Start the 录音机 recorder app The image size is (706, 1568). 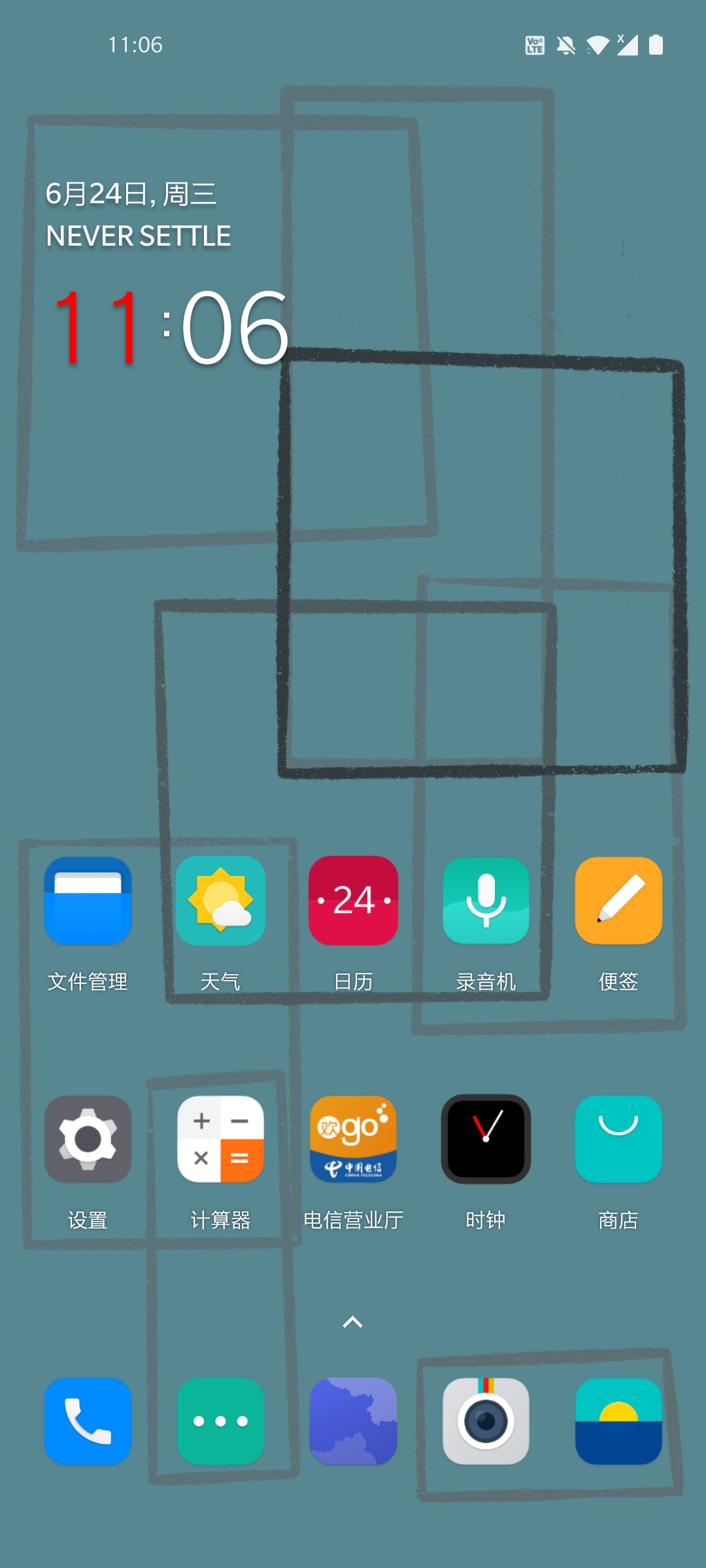pyautogui.click(x=486, y=900)
